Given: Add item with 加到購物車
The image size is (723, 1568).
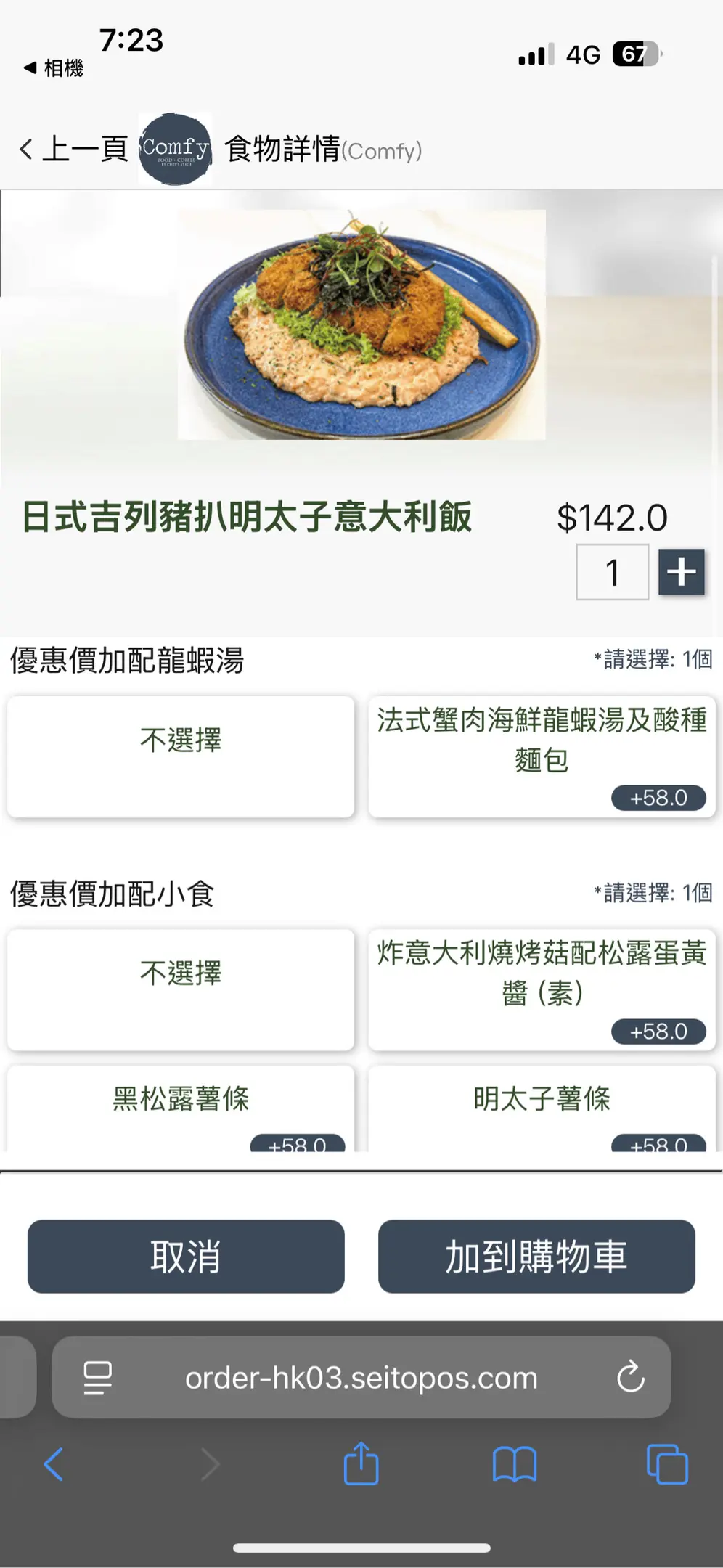Looking at the screenshot, I should click(x=536, y=1256).
